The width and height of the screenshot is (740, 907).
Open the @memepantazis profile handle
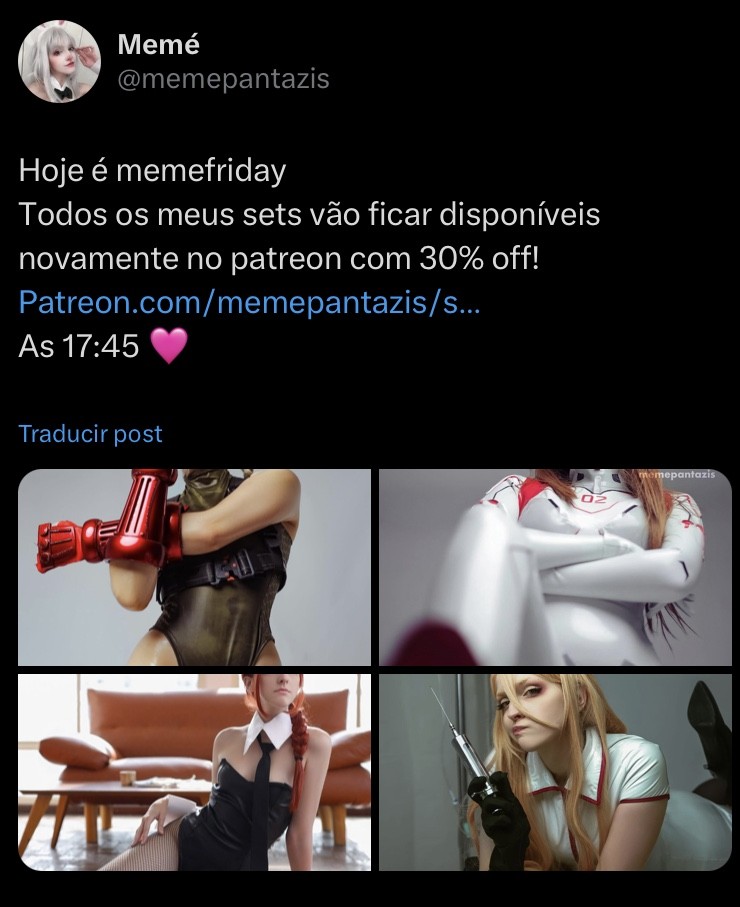(x=223, y=80)
